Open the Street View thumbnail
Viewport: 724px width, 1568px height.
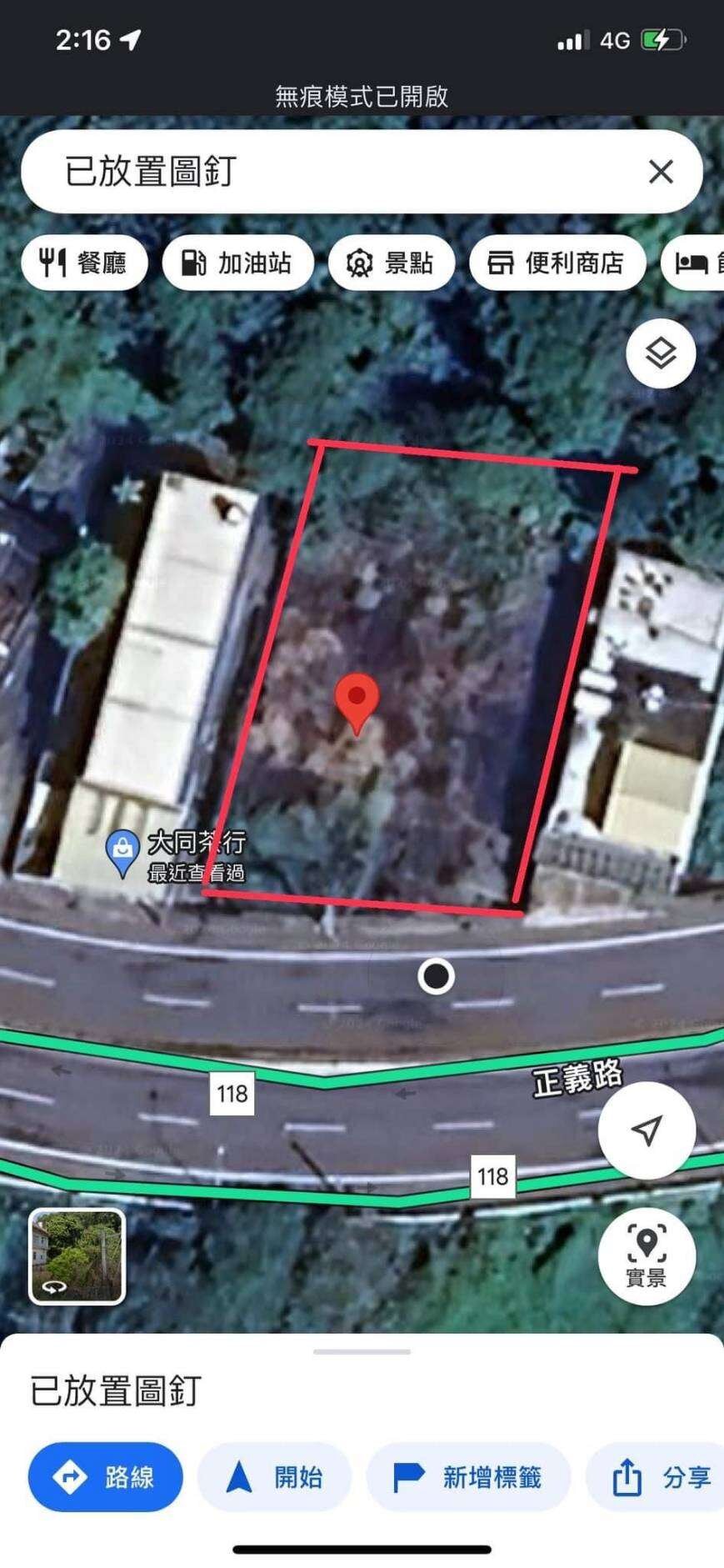click(x=77, y=1256)
